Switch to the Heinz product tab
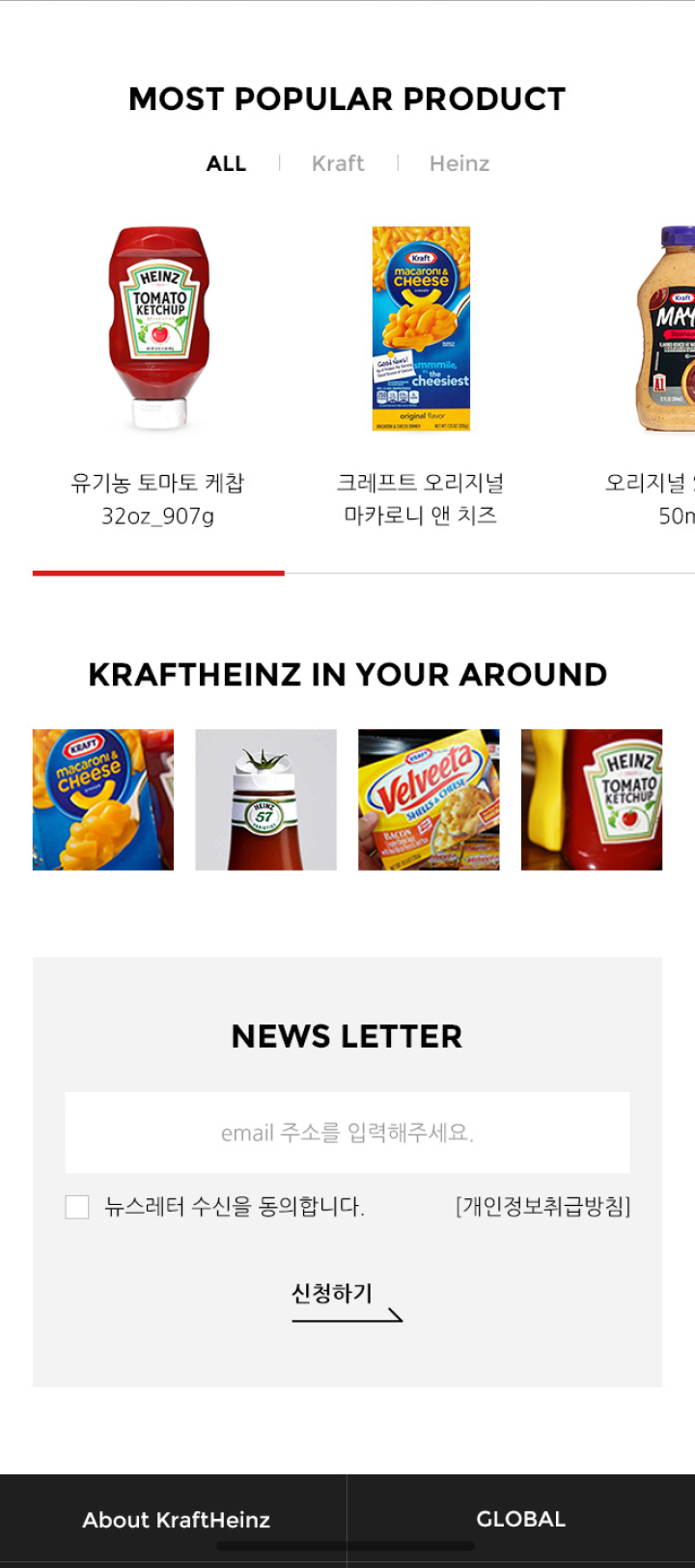 tap(459, 164)
